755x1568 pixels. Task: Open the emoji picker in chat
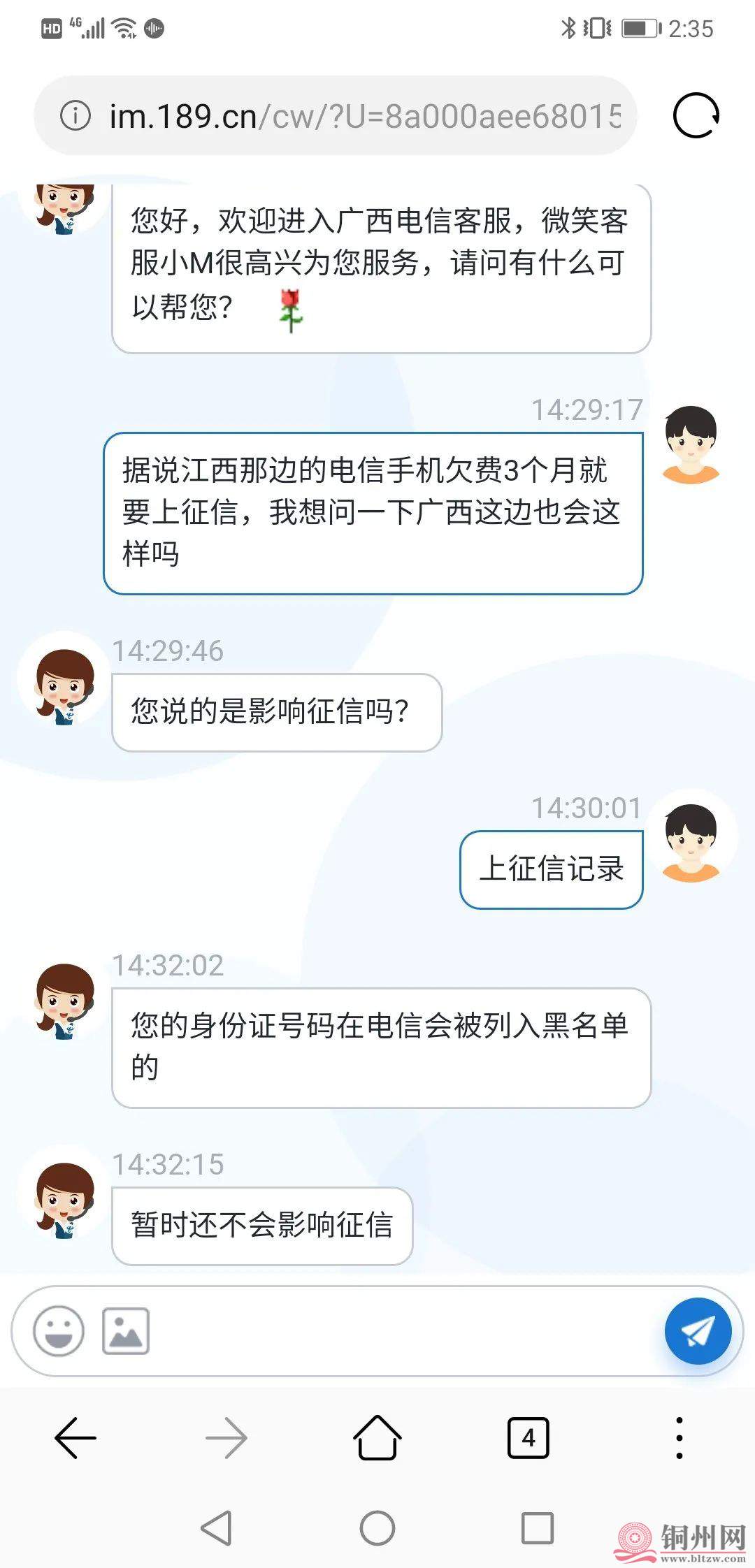point(59,1330)
